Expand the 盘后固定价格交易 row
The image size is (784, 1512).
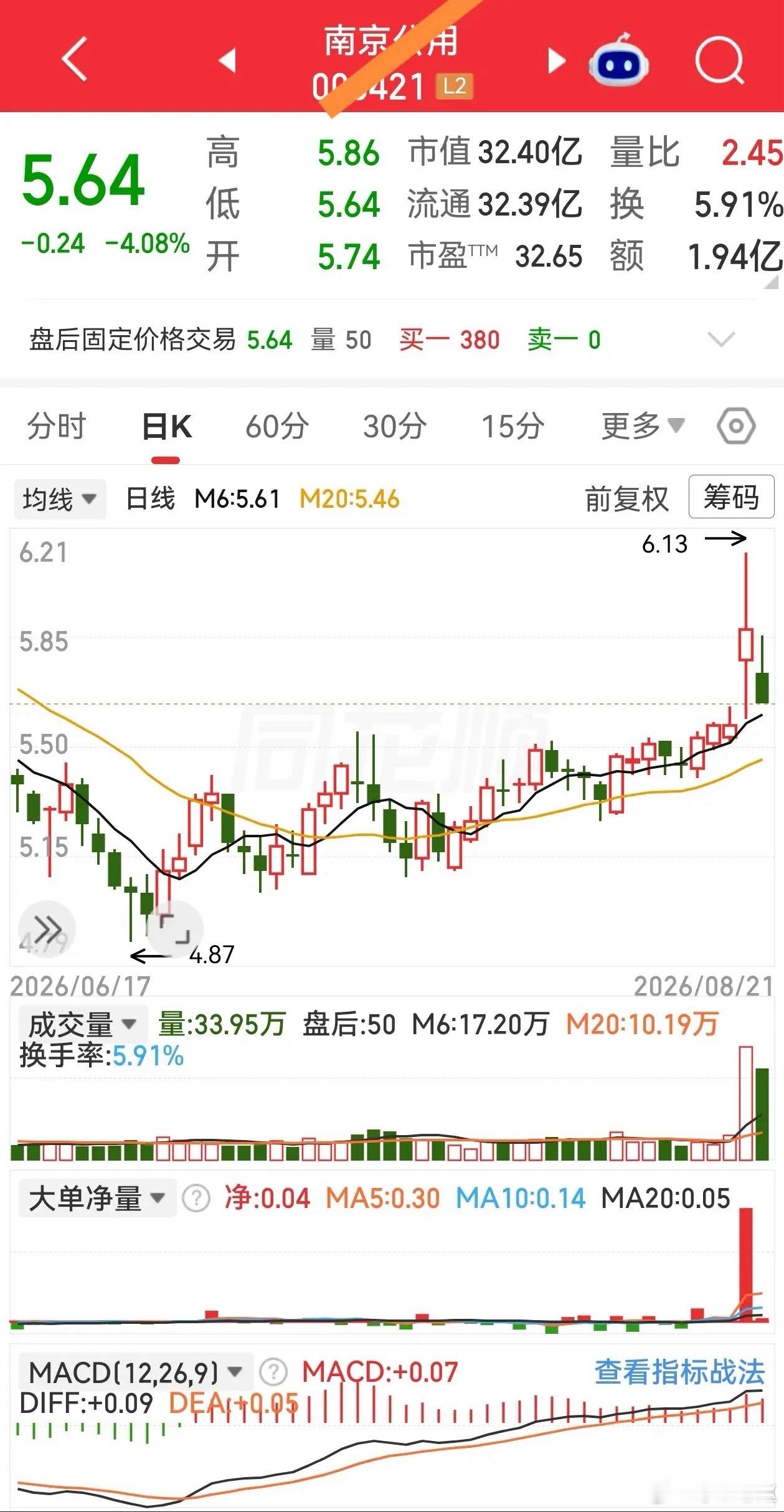(x=722, y=340)
